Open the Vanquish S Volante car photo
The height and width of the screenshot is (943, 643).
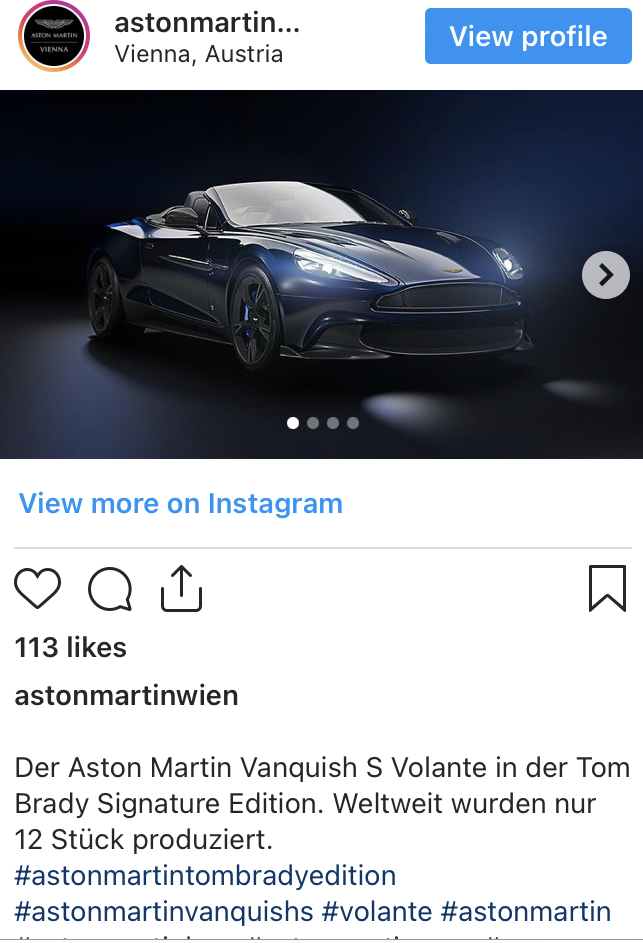coord(321,274)
